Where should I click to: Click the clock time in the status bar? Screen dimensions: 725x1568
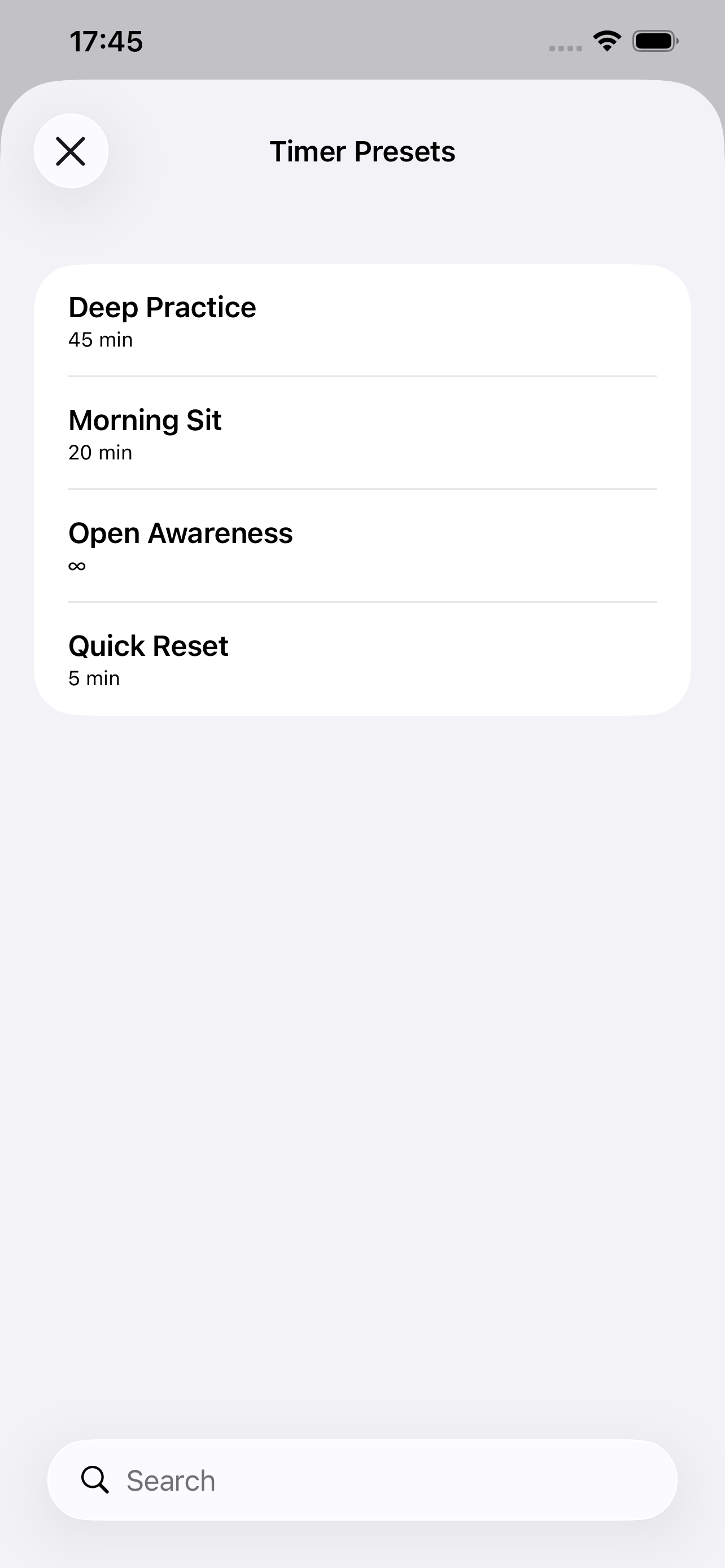tap(107, 40)
